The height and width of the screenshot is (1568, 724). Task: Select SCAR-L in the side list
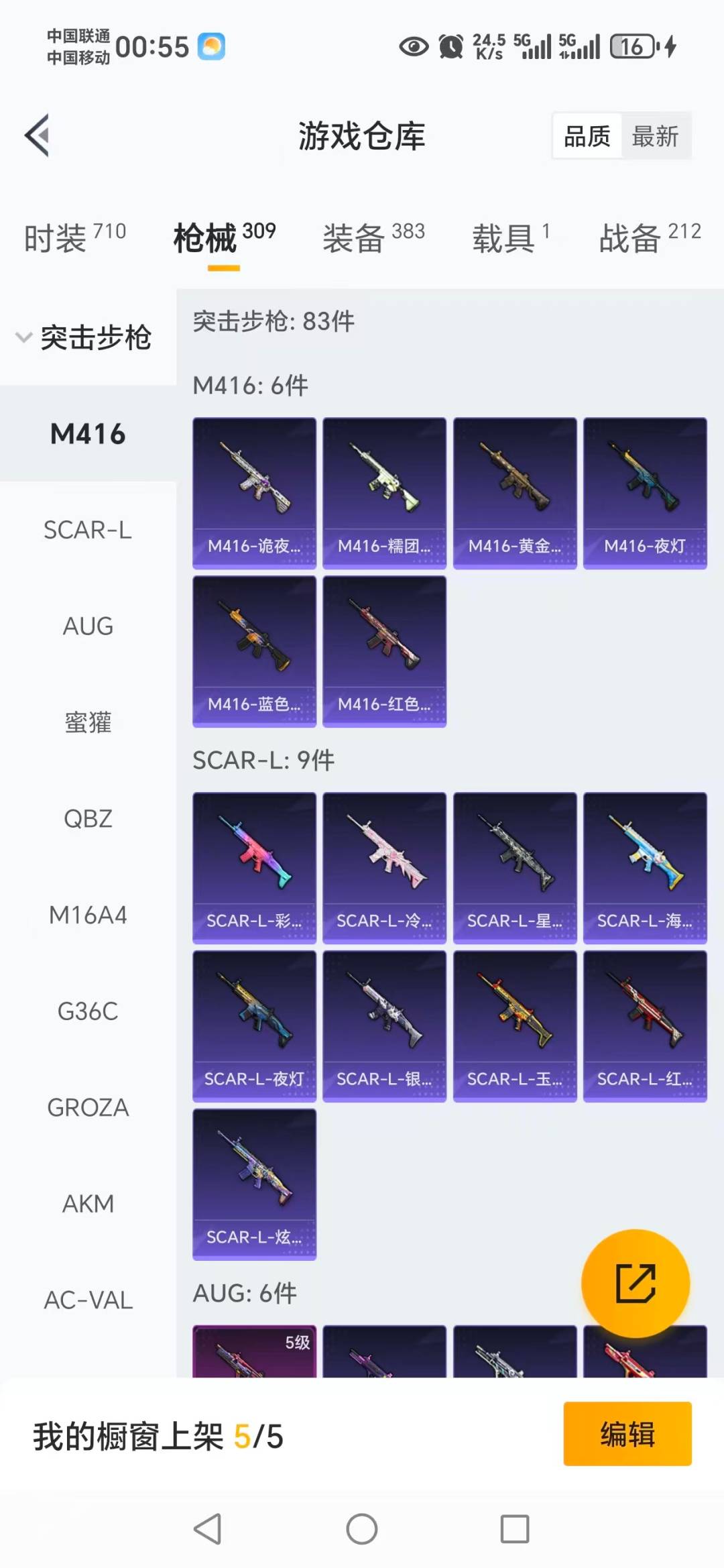click(88, 530)
